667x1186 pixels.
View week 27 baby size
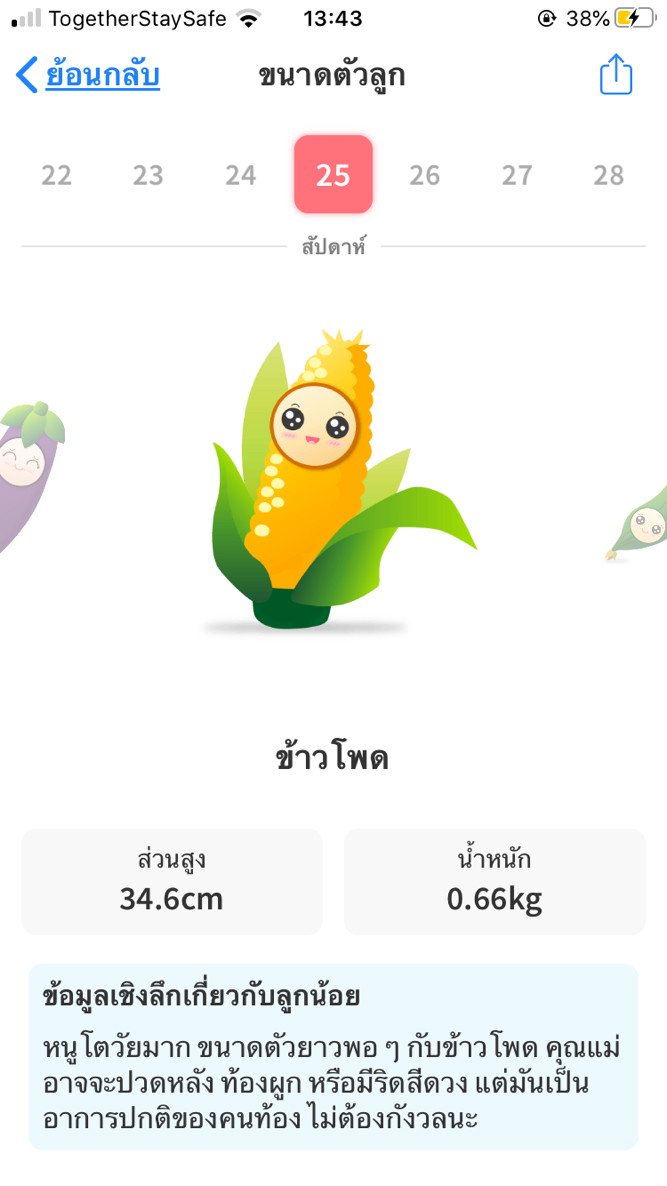516,175
